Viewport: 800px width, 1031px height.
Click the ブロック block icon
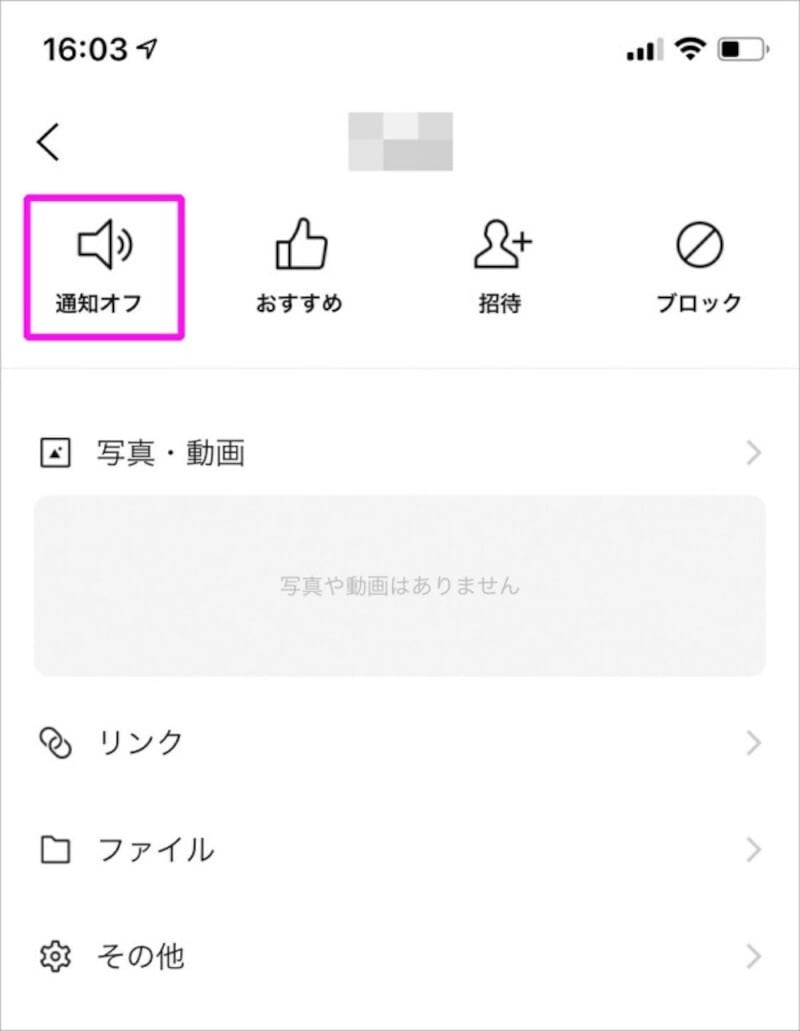pos(698,243)
